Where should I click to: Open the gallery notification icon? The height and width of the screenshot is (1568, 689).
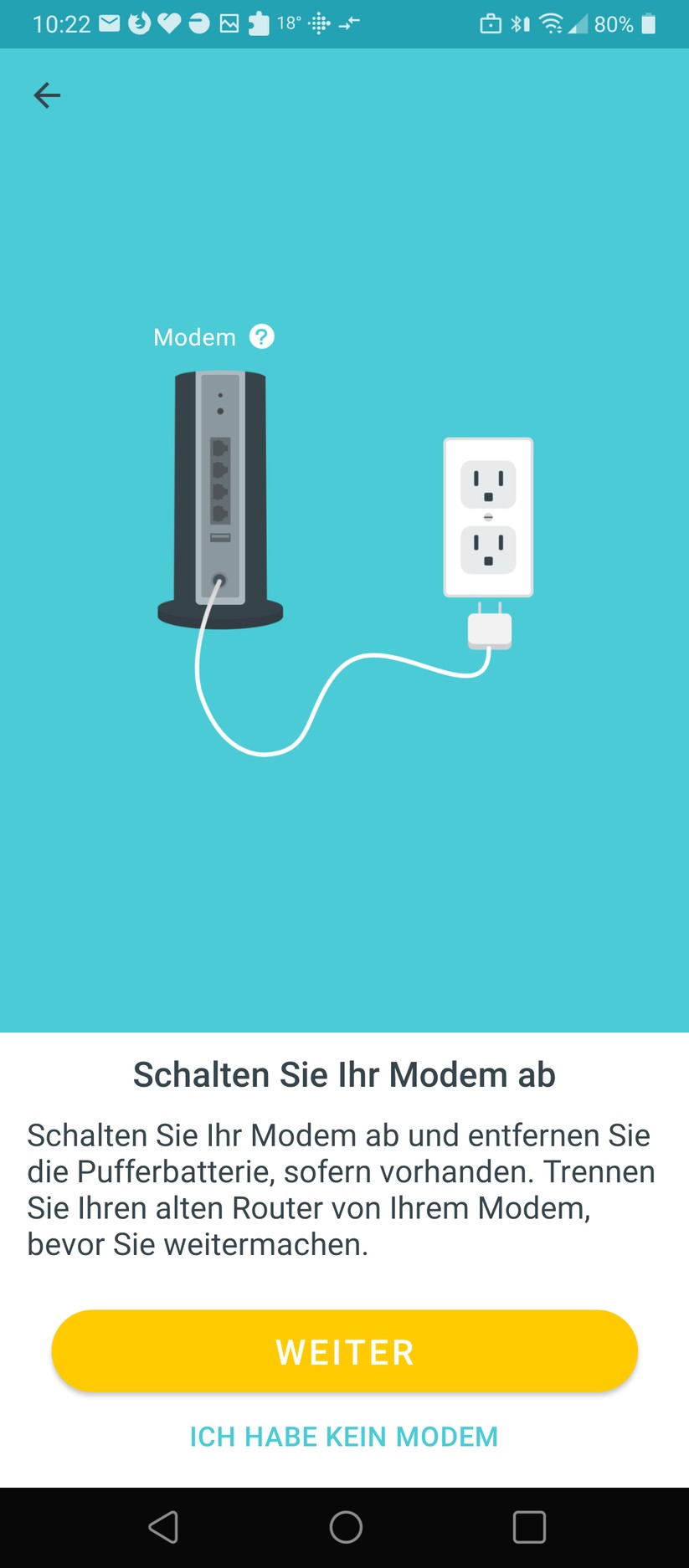point(227,23)
